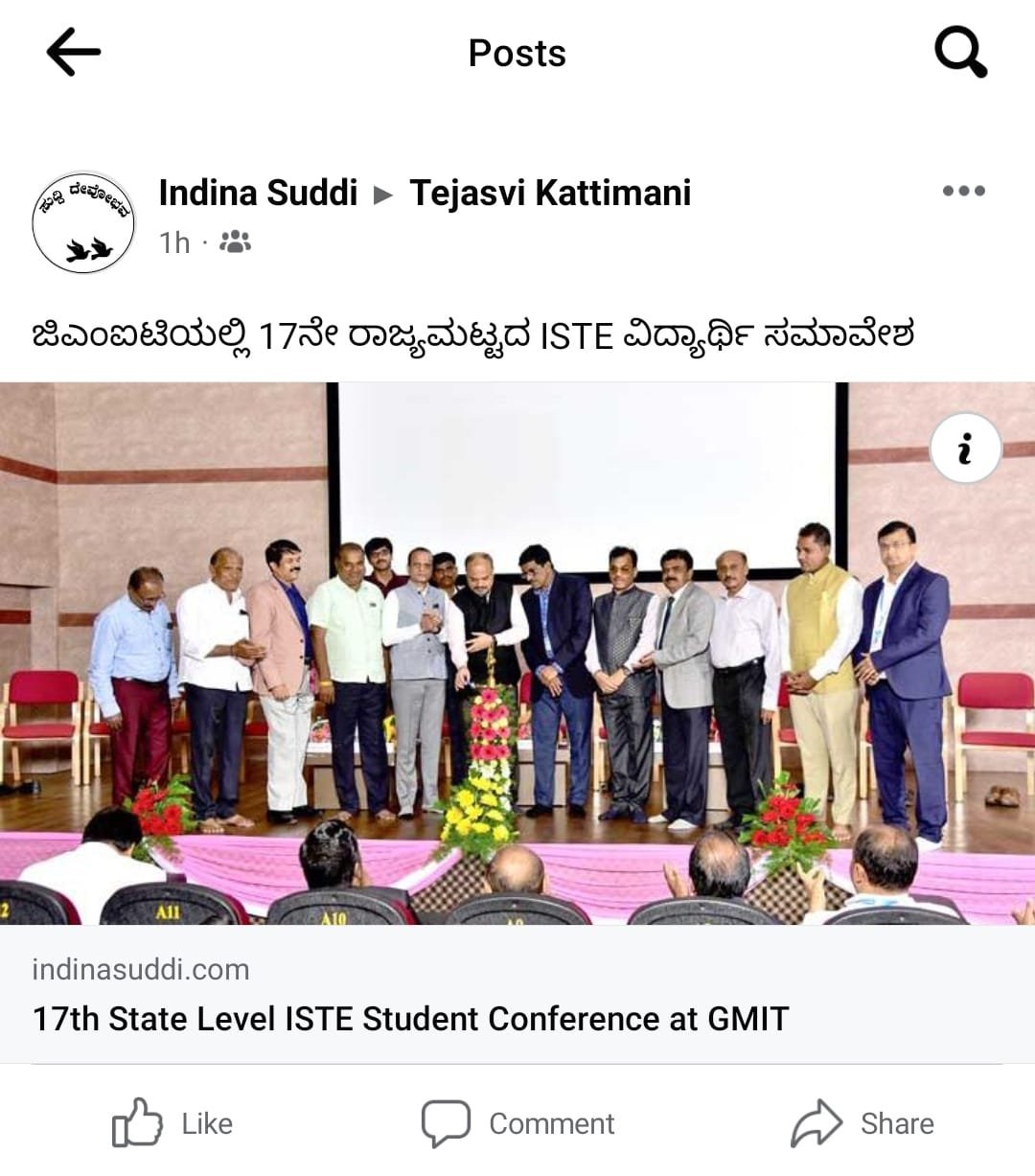Open Tejasvi Kattimani's profile
The height and width of the screenshot is (1176, 1035).
coord(550,193)
